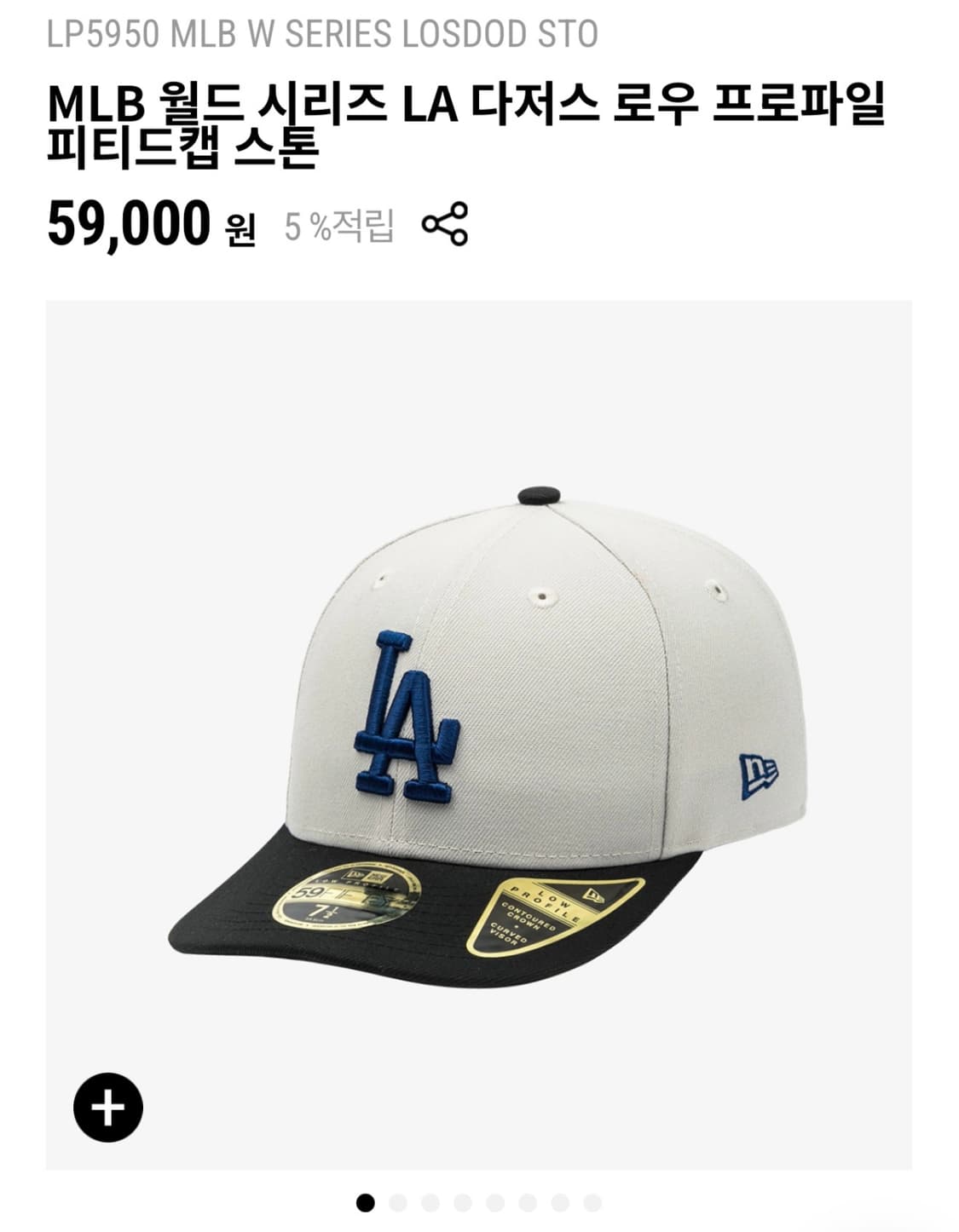This screenshot has width=959, height=1232.
Task: Jump to the fourth slide indicator dot
Action: [460, 1203]
